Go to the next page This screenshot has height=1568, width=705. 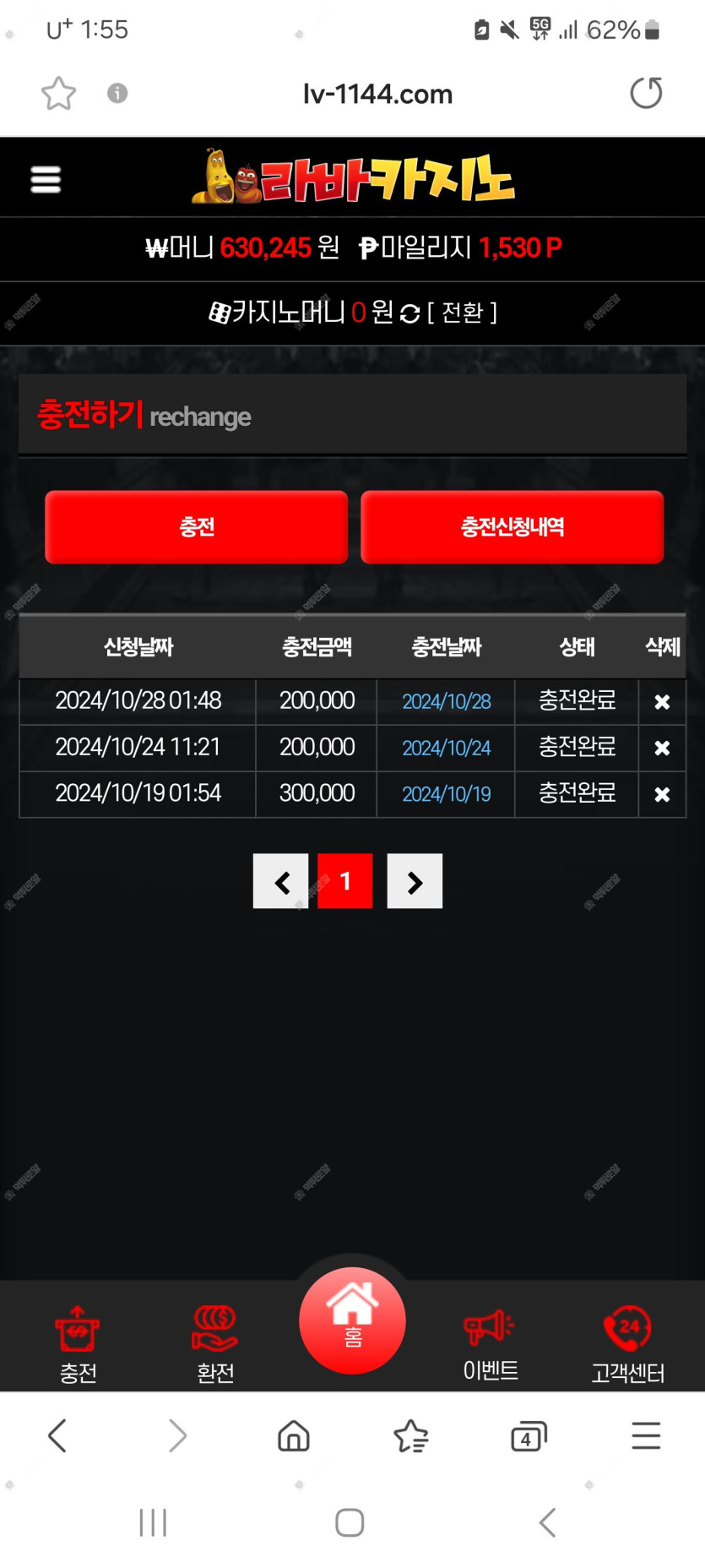click(415, 881)
